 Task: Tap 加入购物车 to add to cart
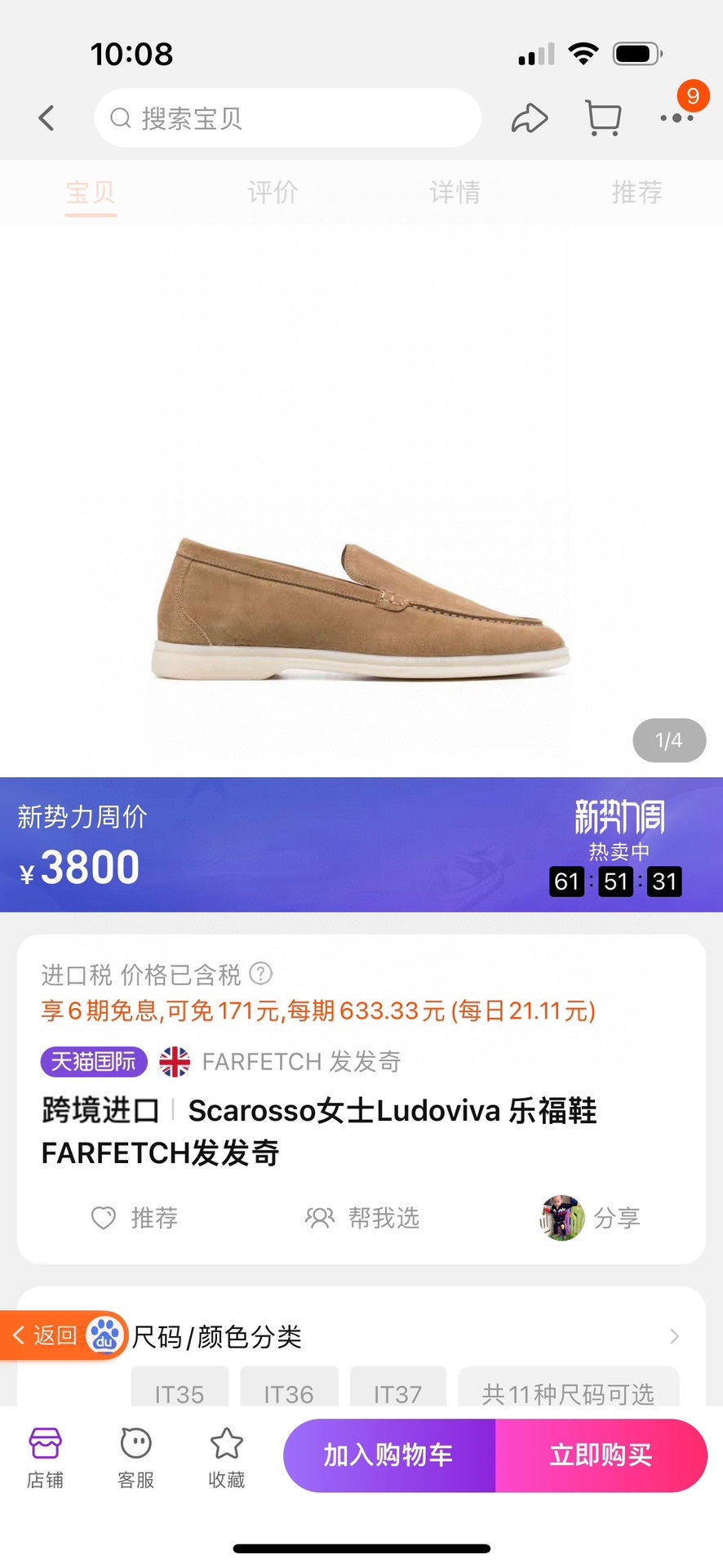coord(388,1455)
